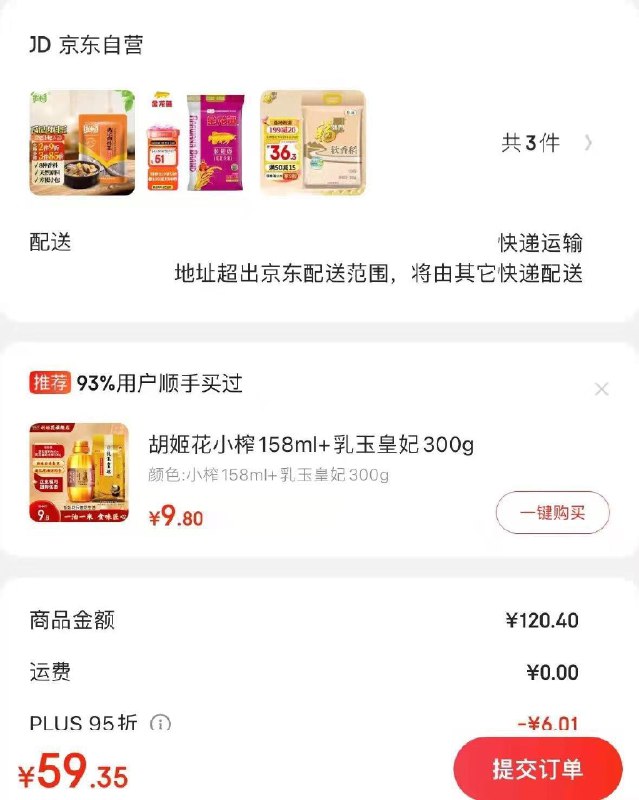The image size is (639, 800).
Task: Expand the 共3件 item list
Action: coord(546,143)
